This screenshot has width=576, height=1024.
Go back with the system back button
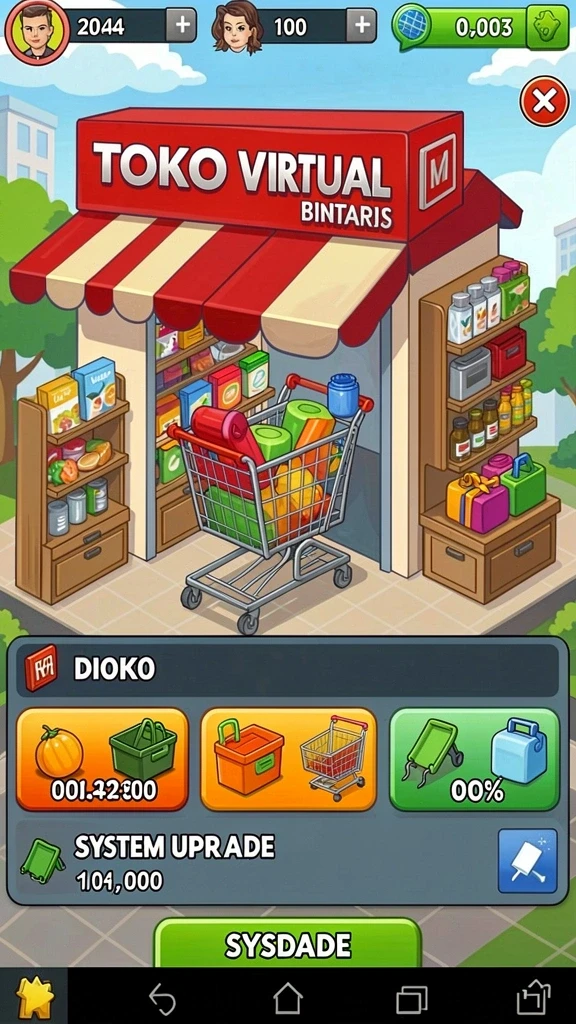(162, 998)
